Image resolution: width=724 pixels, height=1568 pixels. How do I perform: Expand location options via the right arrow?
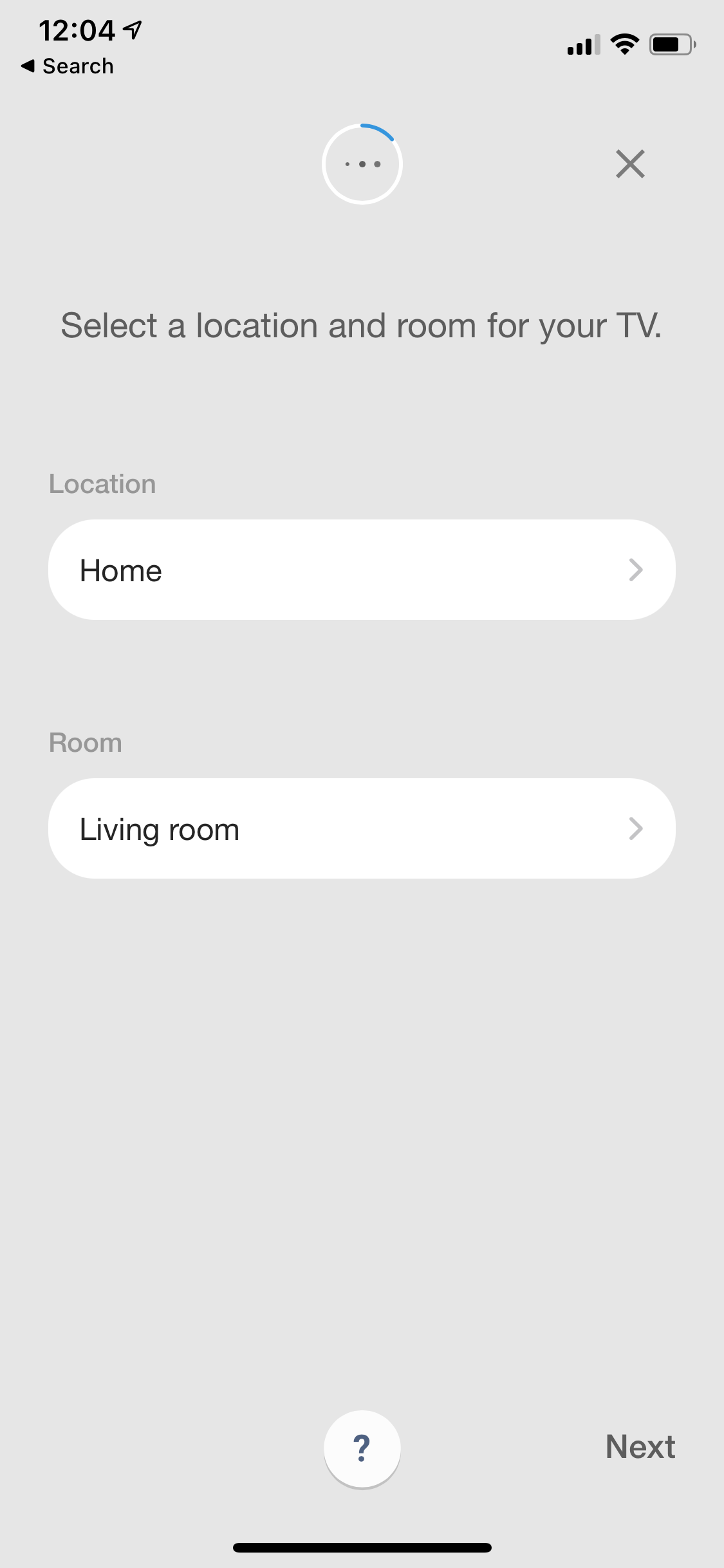pyautogui.click(x=636, y=569)
